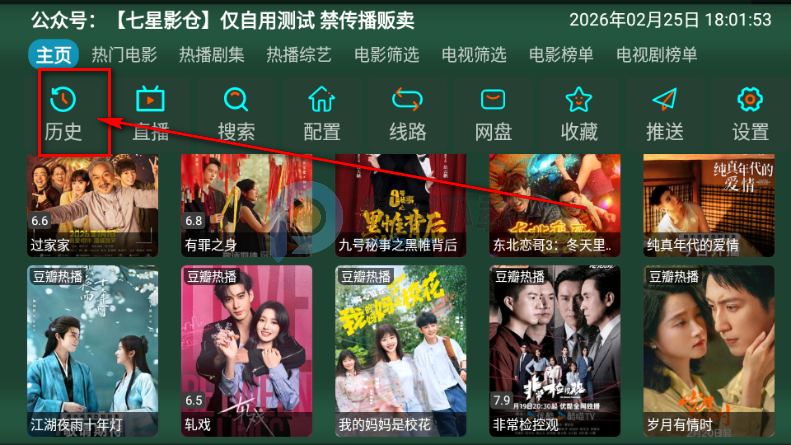Open 九号秘事之黑帷背后 poster
The image size is (791, 445).
[x=400, y=205]
